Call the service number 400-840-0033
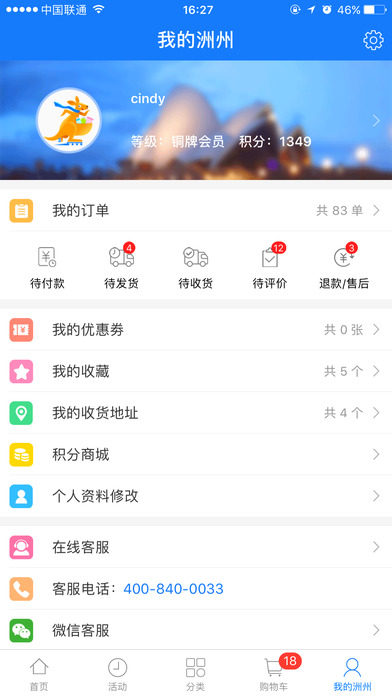The image size is (392, 696). pyautogui.click(x=173, y=589)
